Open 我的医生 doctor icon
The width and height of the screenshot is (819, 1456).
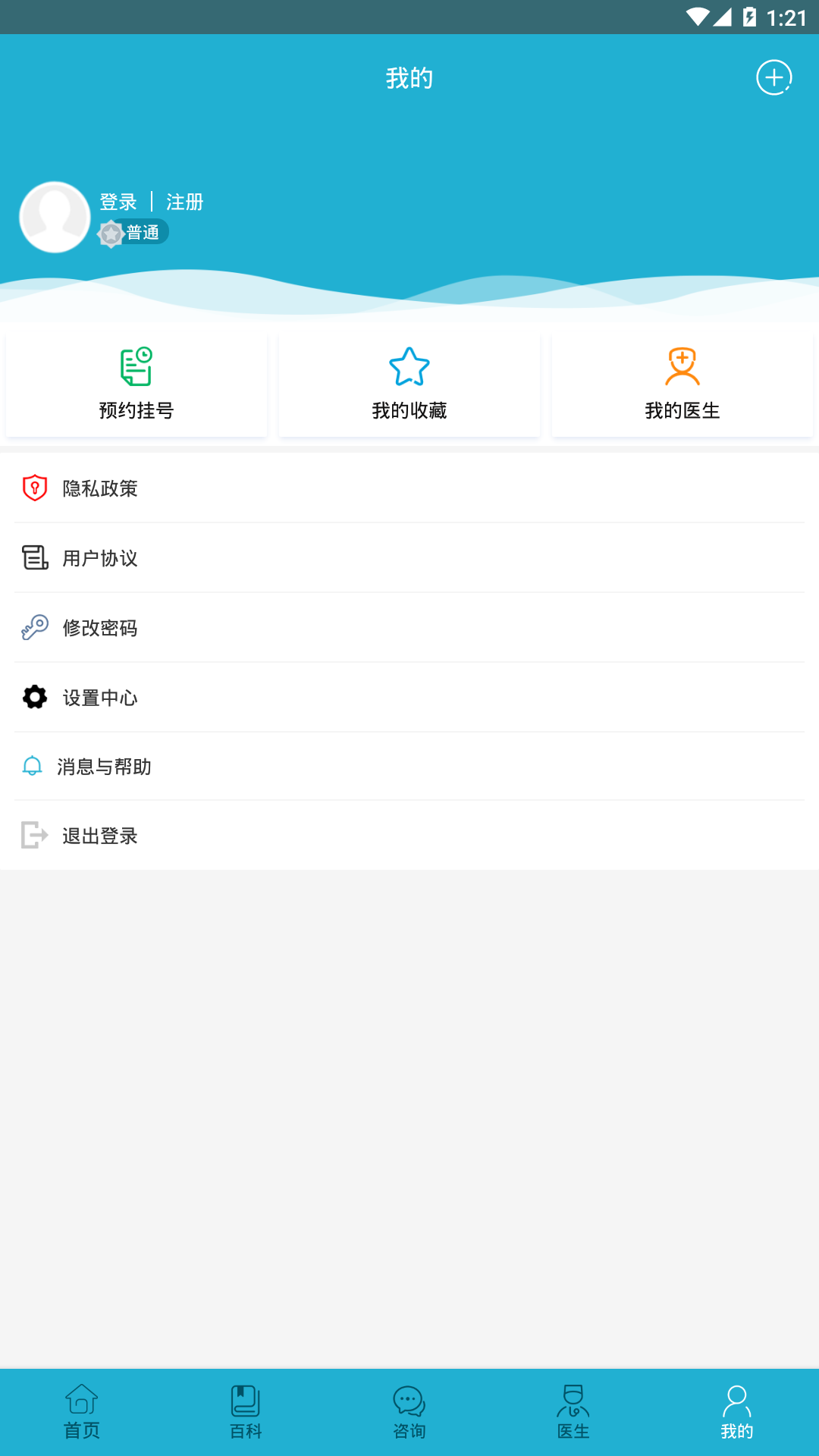pyautogui.click(x=682, y=366)
